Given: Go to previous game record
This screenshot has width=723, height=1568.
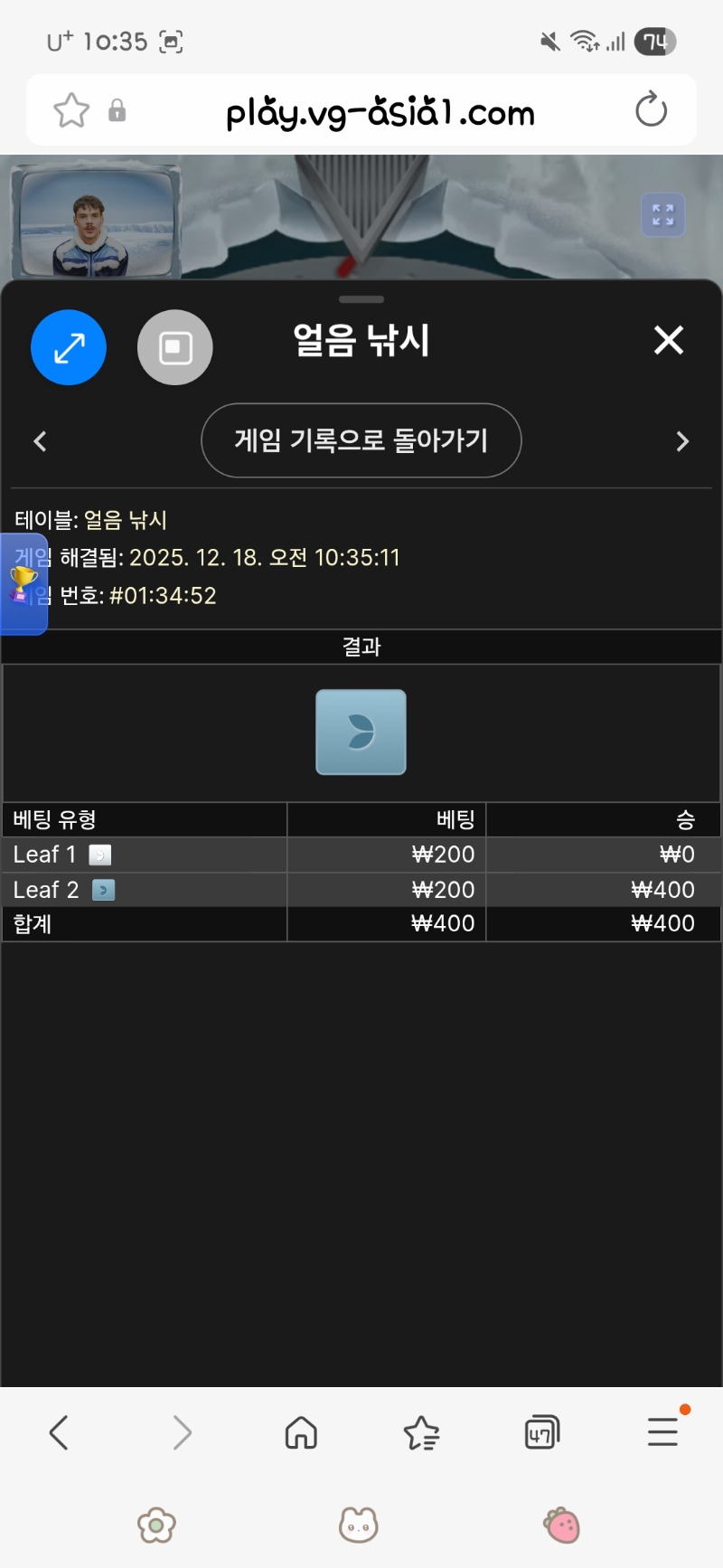Looking at the screenshot, I should (x=40, y=441).
